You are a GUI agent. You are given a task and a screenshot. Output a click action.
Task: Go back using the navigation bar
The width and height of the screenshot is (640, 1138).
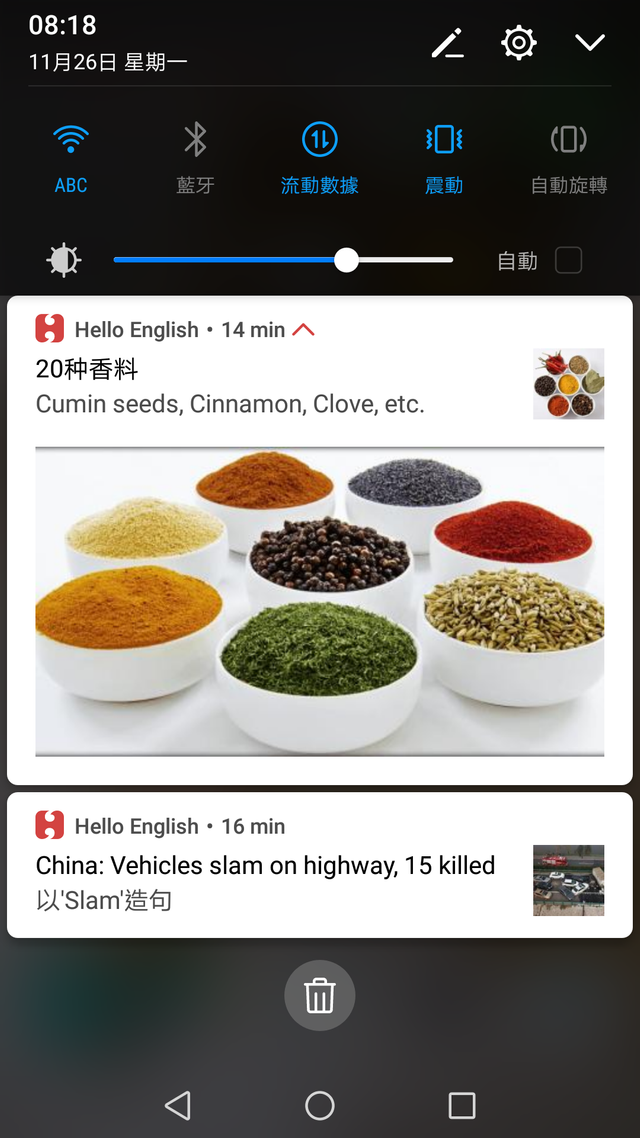[x=178, y=1105]
